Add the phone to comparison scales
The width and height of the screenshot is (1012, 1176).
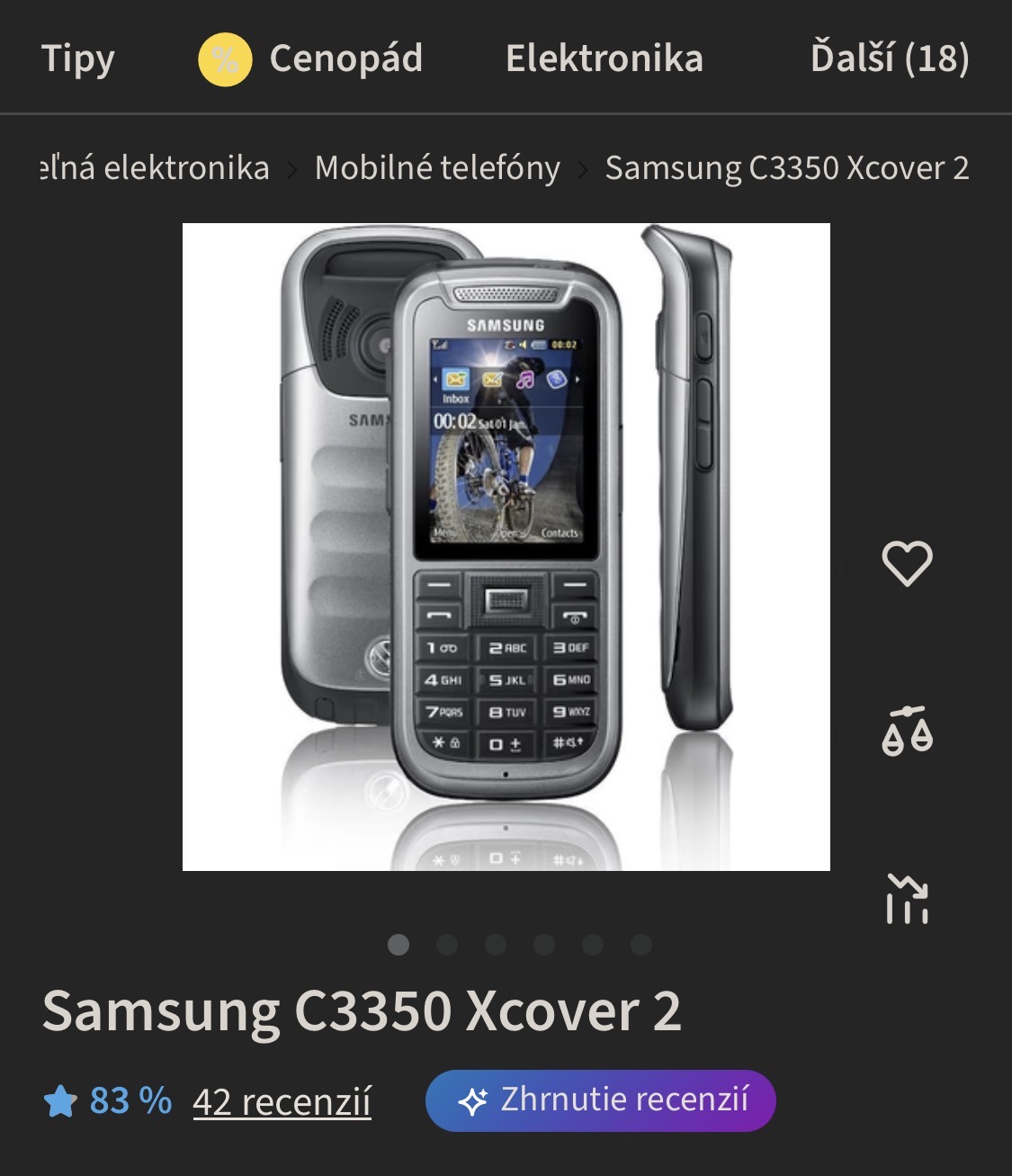(907, 731)
